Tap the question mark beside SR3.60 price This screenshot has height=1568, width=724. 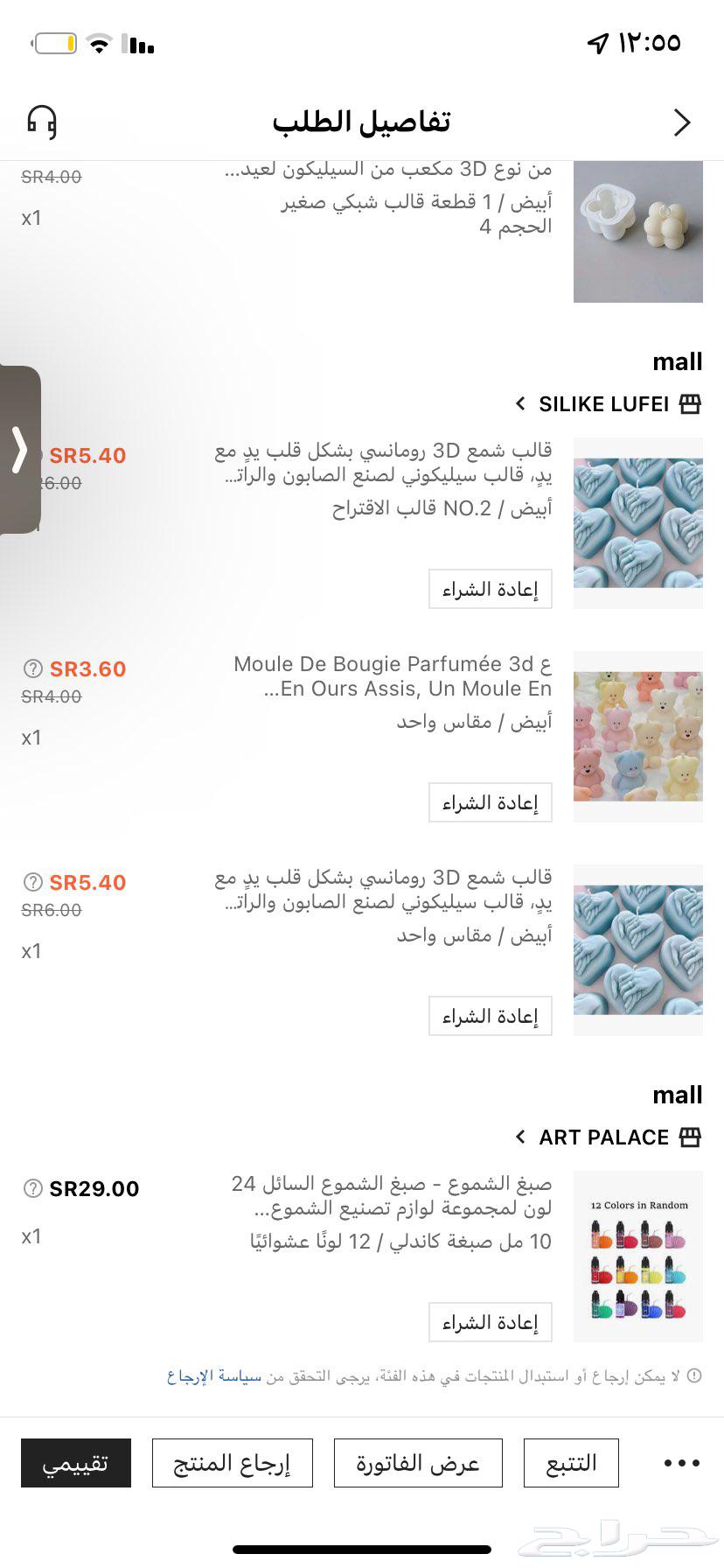click(31, 668)
